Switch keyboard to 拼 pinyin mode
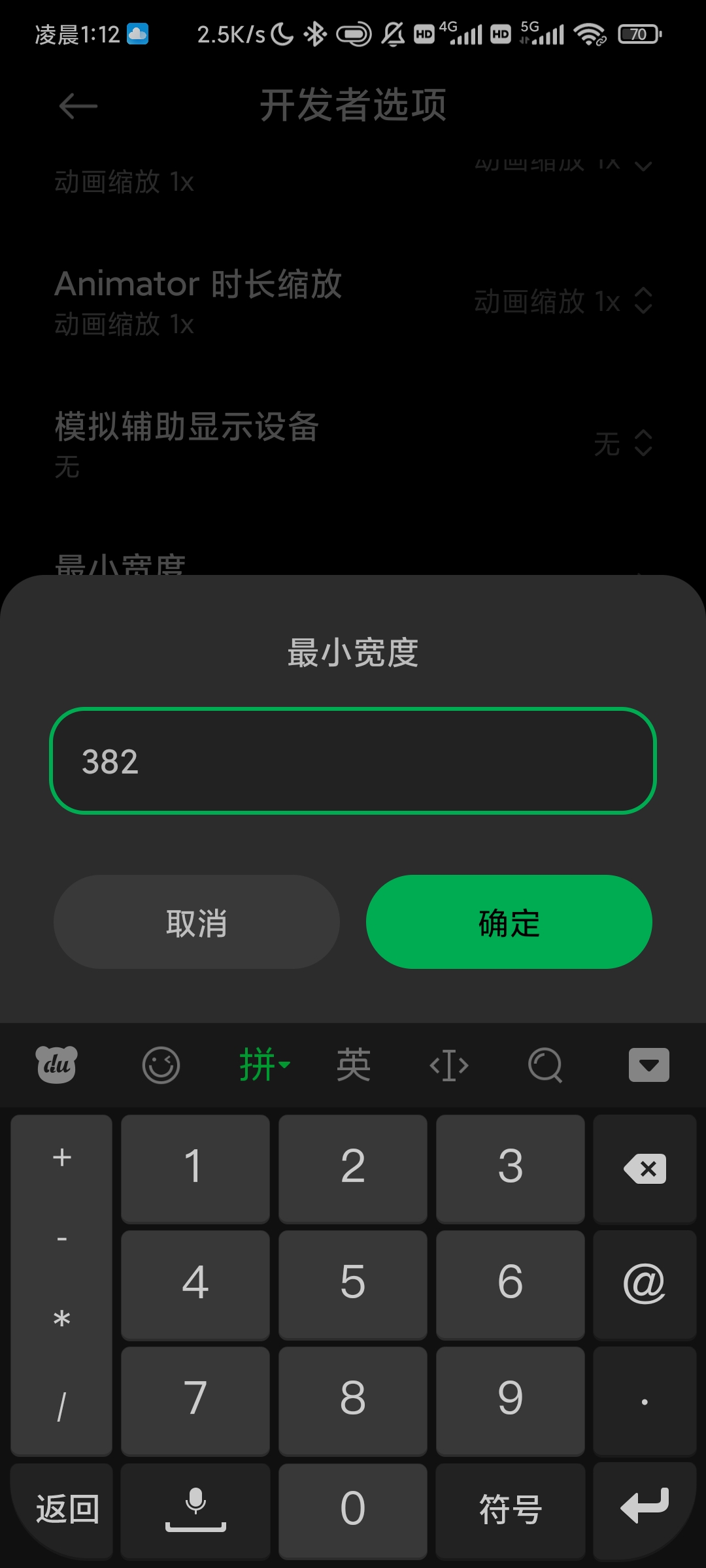The width and height of the screenshot is (706, 1568). pyautogui.click(x=263, y=1065)
